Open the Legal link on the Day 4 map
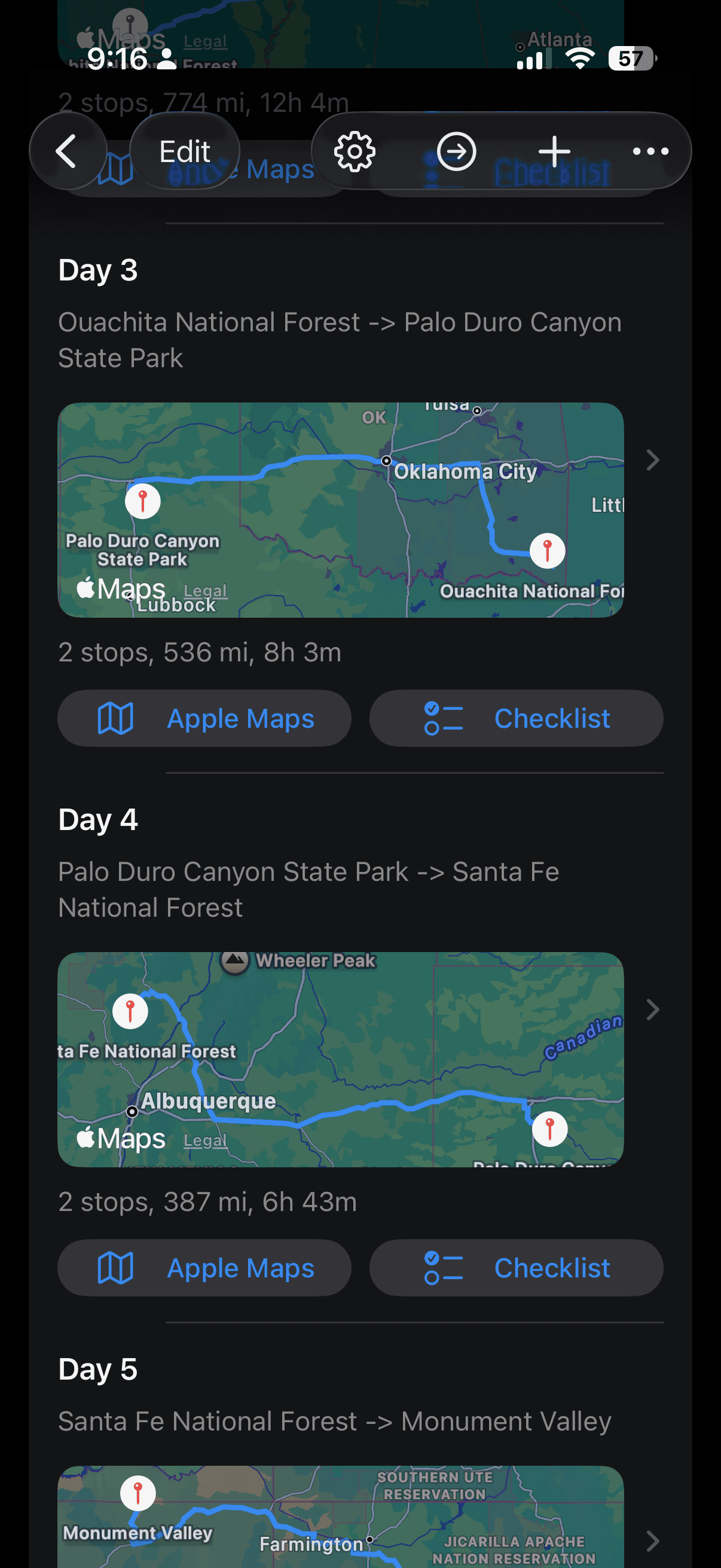This screenshot has width=721, height=1568. click(x=206, y=1140)
